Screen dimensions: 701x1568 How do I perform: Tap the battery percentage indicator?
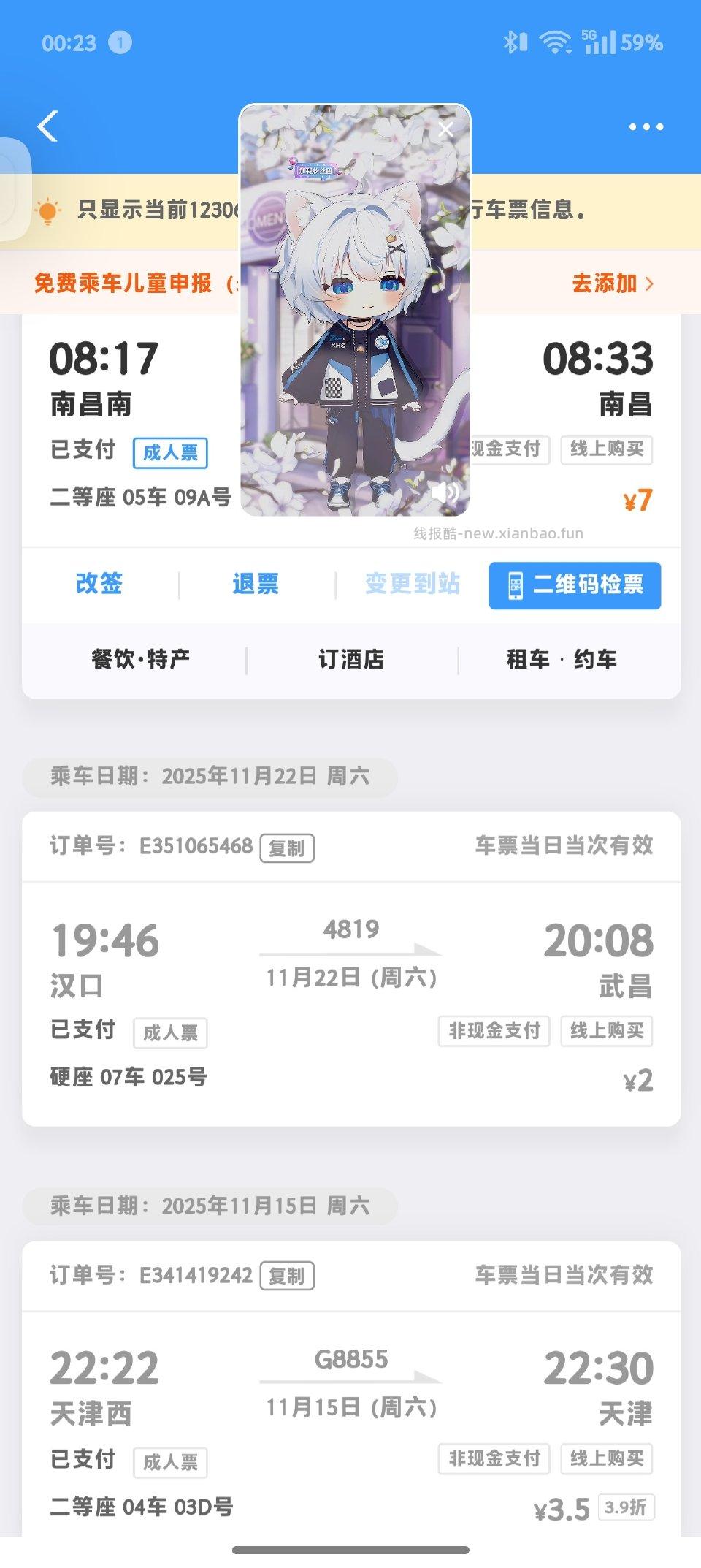(x=642, y=43)
